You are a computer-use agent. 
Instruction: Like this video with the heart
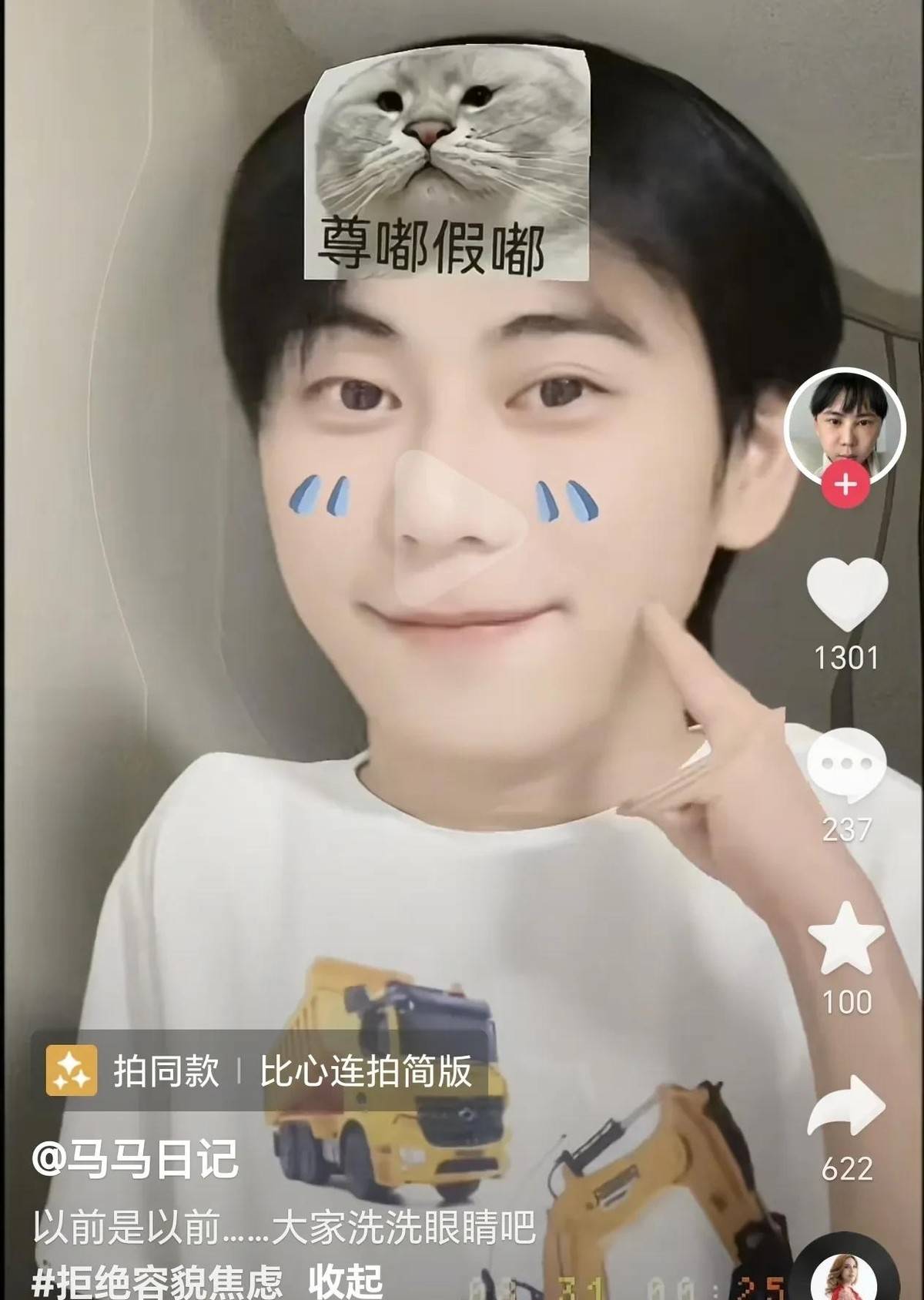pyautogui.click(x=846, y=594)
